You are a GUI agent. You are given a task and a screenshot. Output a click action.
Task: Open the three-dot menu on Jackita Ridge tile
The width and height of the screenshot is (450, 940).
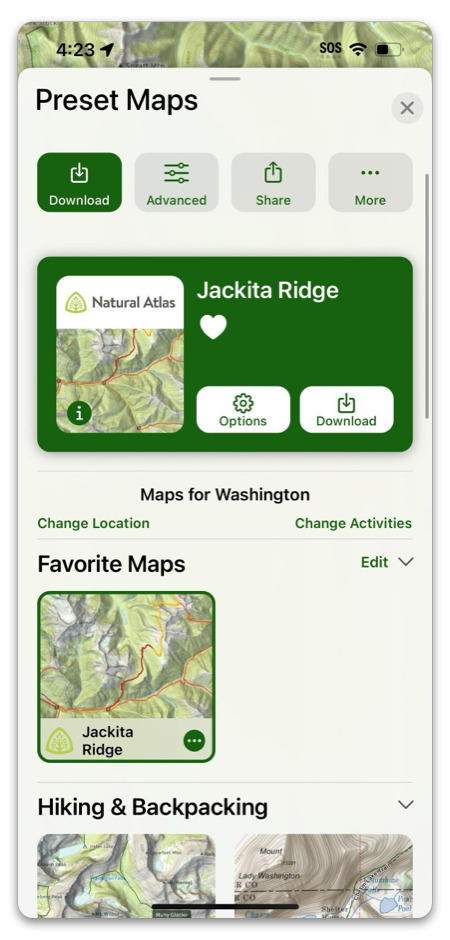[x=194, y=741]
